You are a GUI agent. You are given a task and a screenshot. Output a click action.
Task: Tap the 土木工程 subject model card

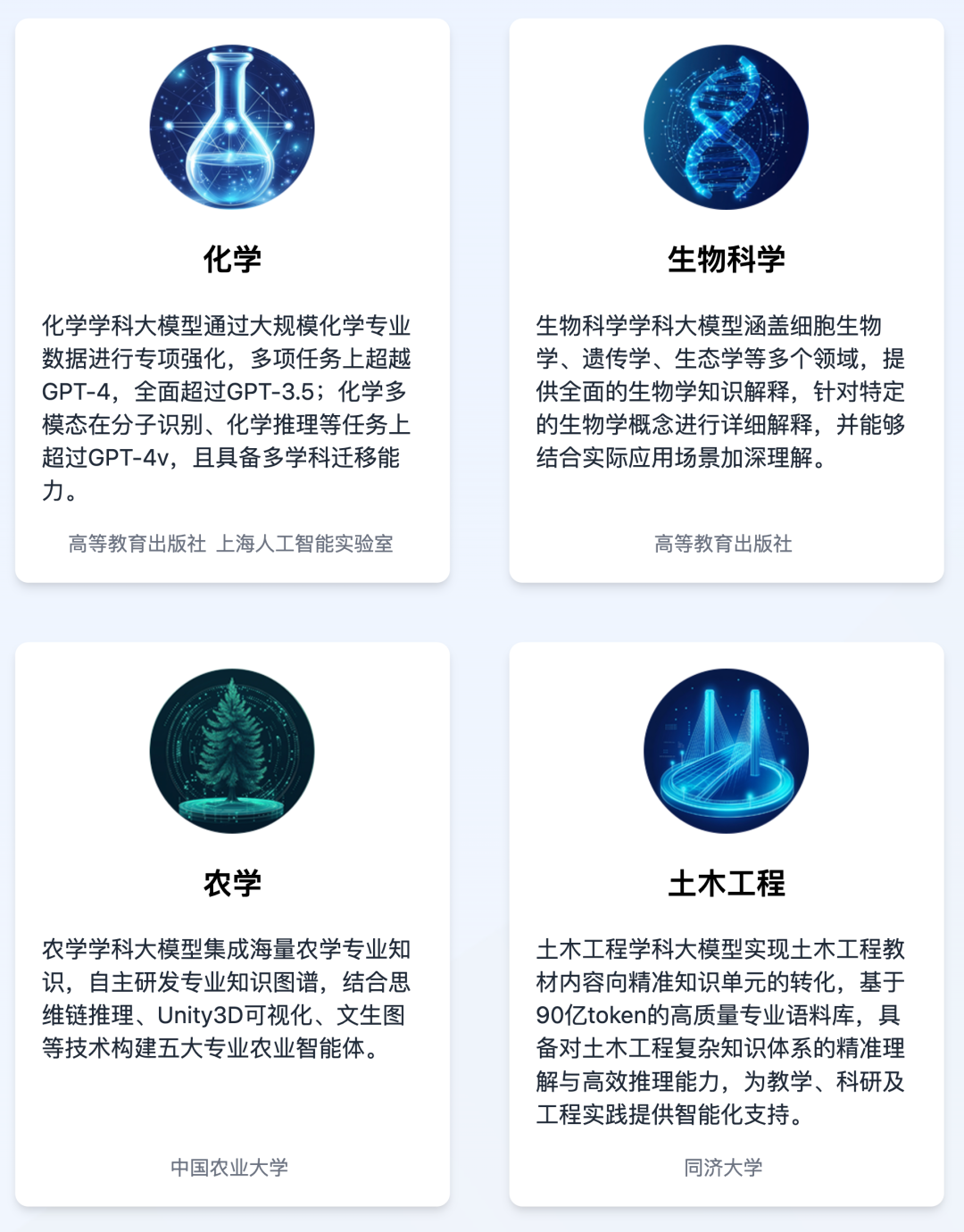coord(726,882)
